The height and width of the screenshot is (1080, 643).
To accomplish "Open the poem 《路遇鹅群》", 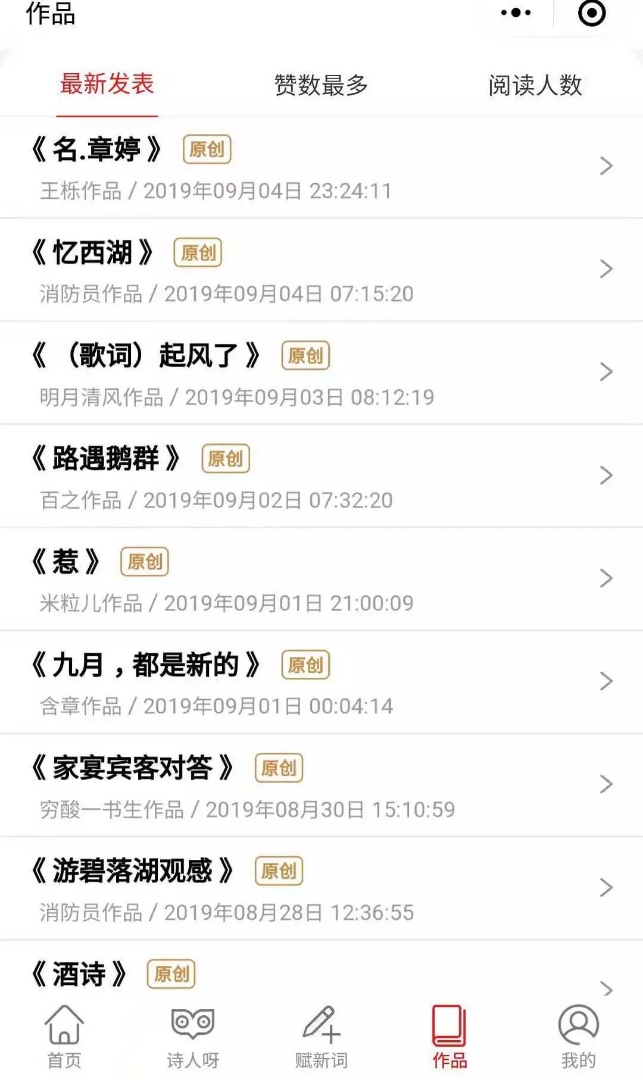I will [x=322, y=477].
